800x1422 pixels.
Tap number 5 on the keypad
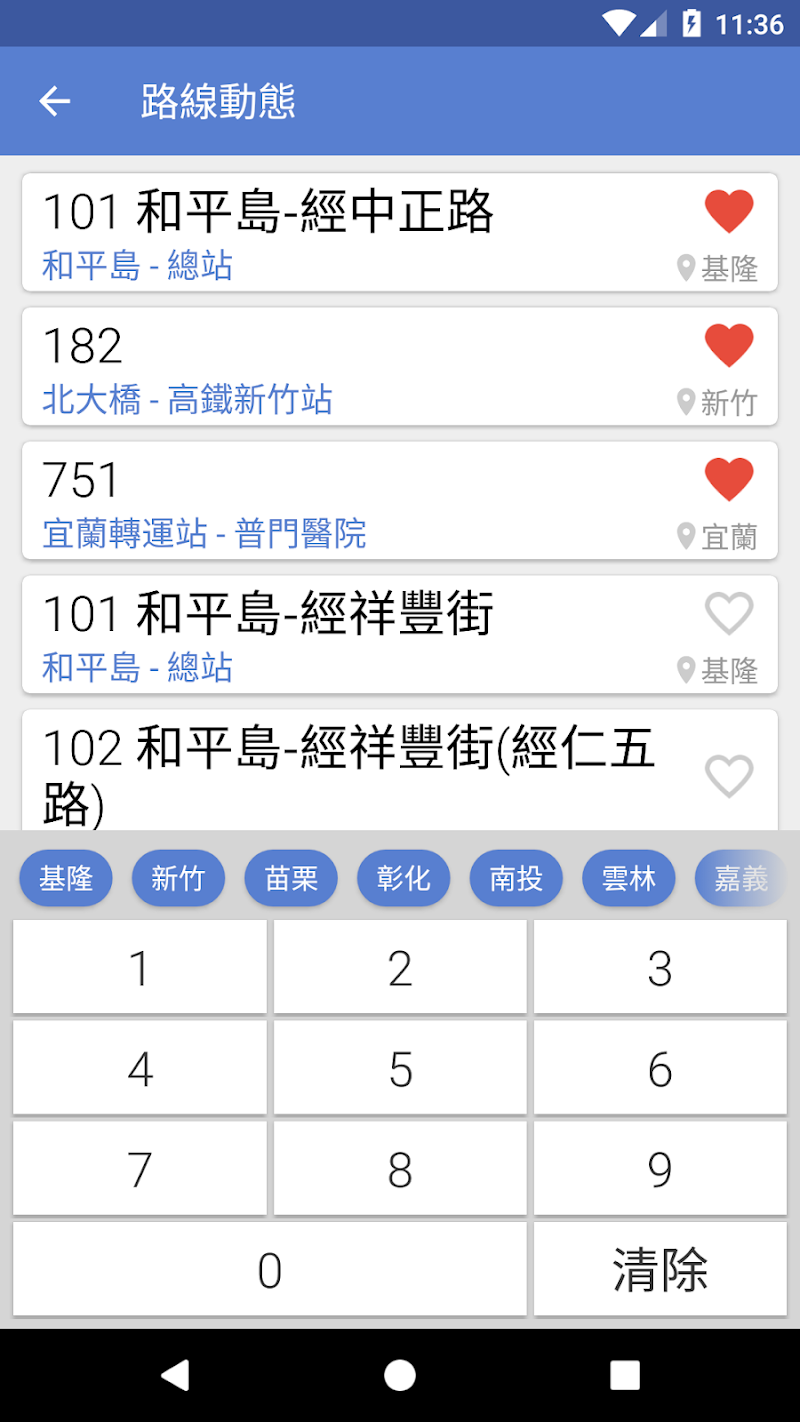(x=400, y=1068)
